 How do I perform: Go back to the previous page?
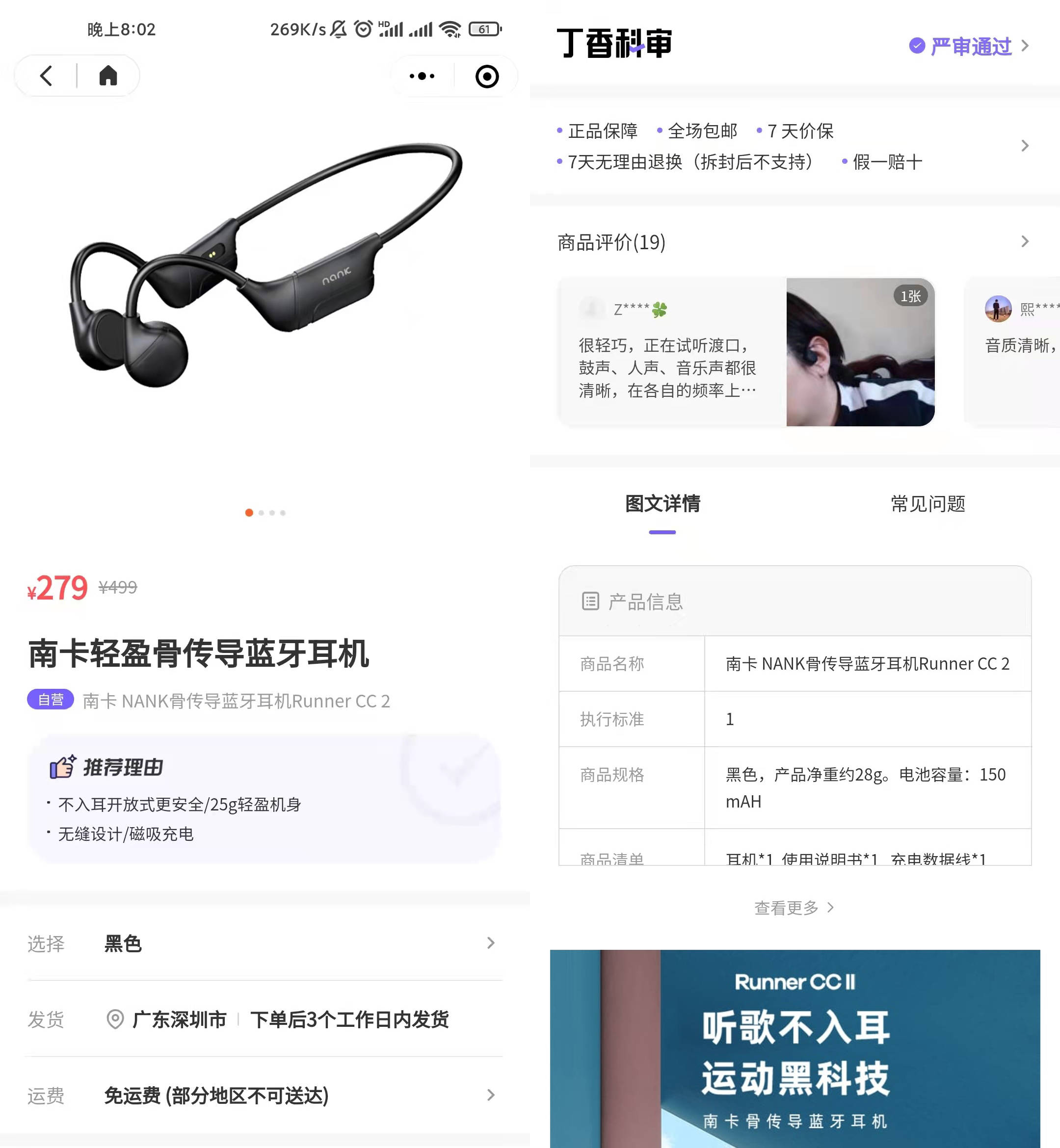point(47,76)
